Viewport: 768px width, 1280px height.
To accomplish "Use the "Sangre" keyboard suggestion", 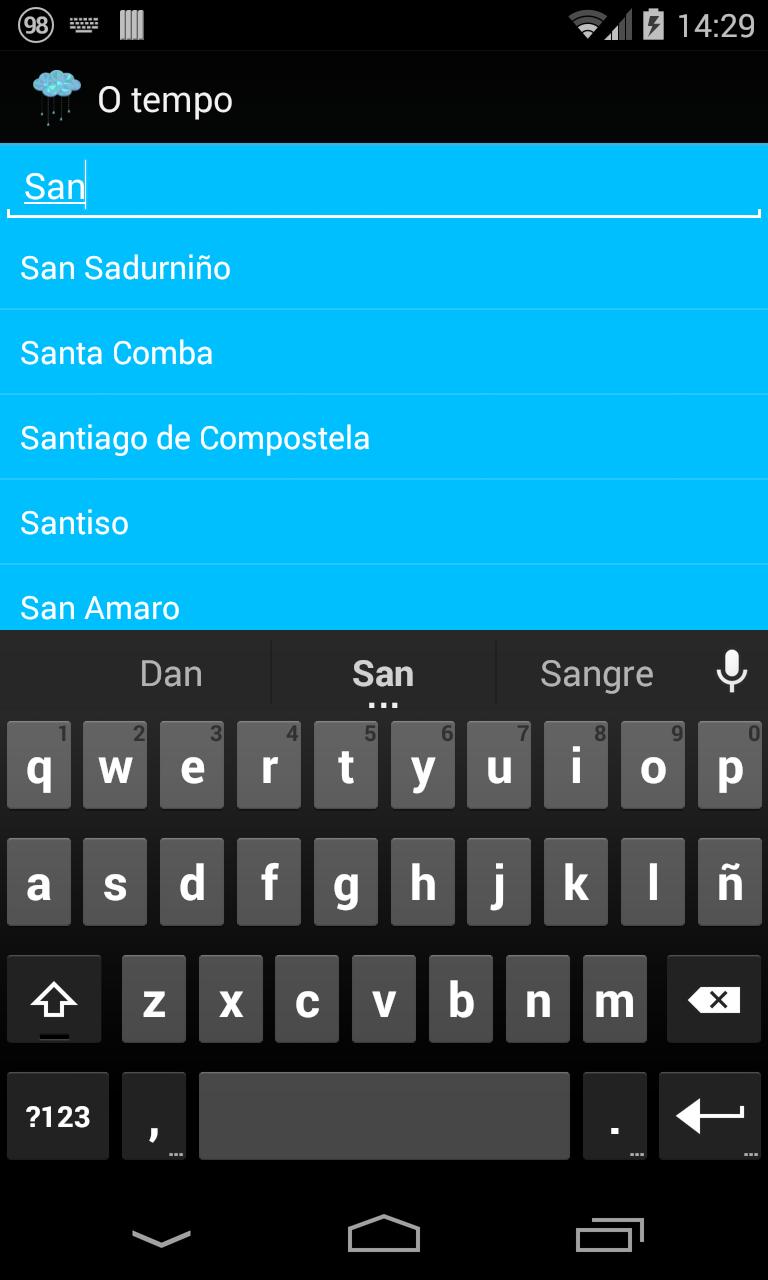I will click(x=596, y=674).
